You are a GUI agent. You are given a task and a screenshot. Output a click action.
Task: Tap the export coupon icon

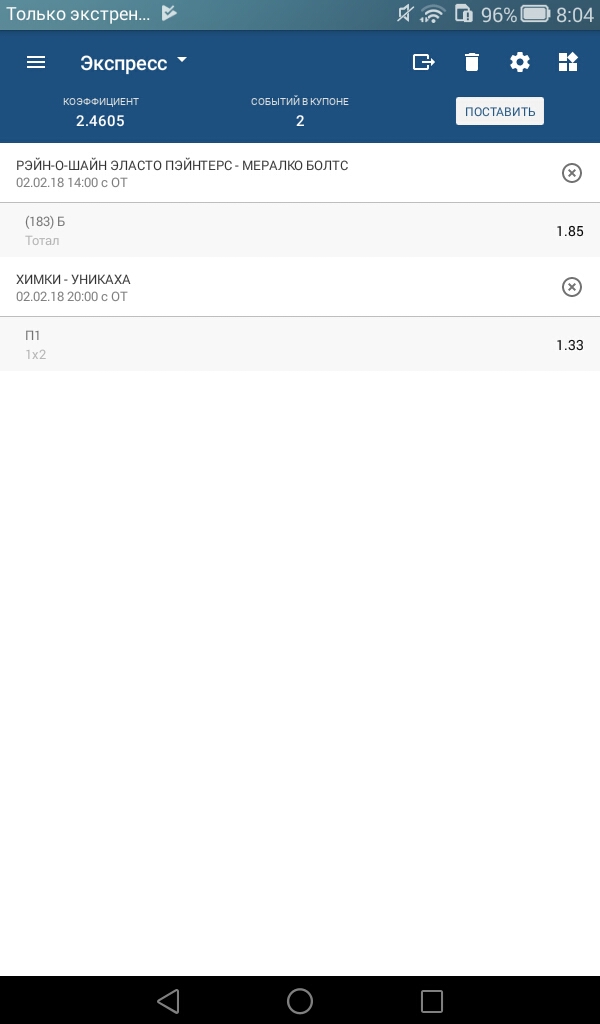coord(424,62)
